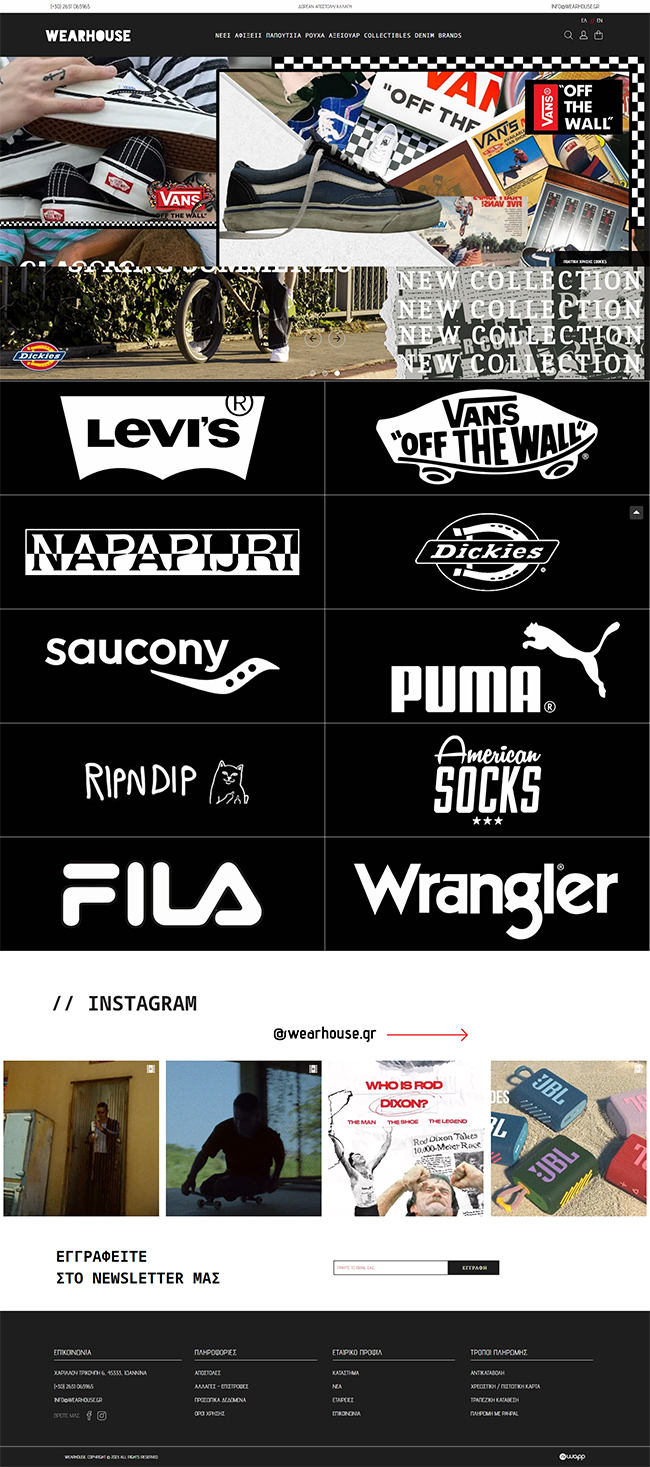650x1467 pixels.
Task: Open the Puma brand tile
Action: coord(487,666)
